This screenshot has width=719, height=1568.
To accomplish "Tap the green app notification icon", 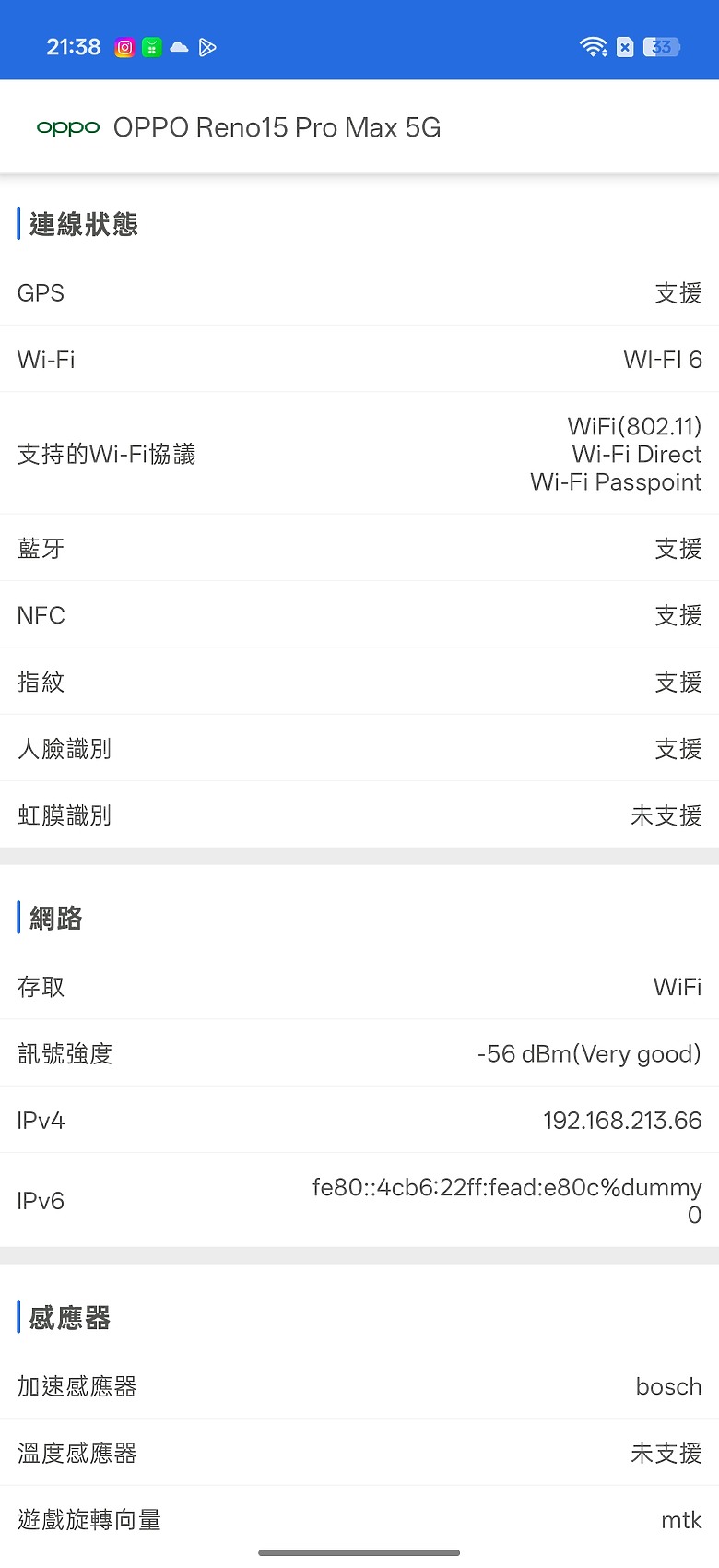I will (x=151, y=46).
